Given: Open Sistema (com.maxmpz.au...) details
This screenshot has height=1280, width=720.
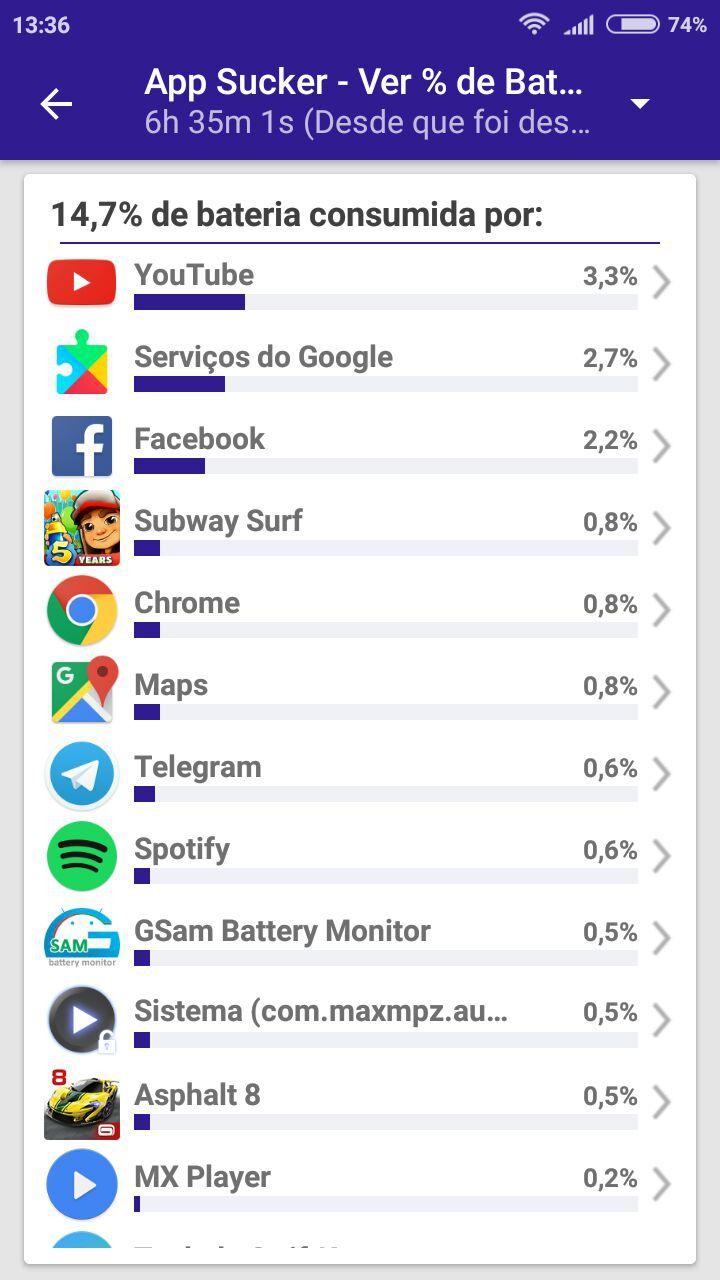Looking at the screenshot, I should click(360, 1020).
